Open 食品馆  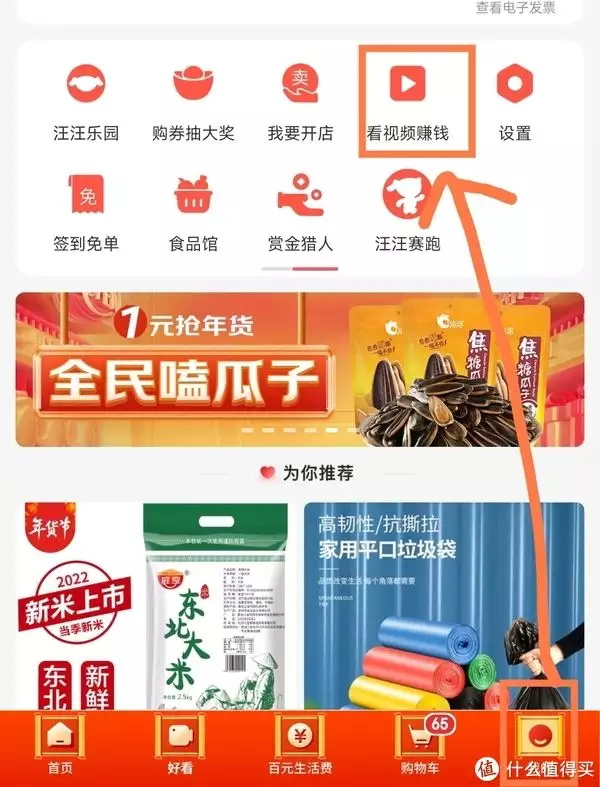click(193, 210)
